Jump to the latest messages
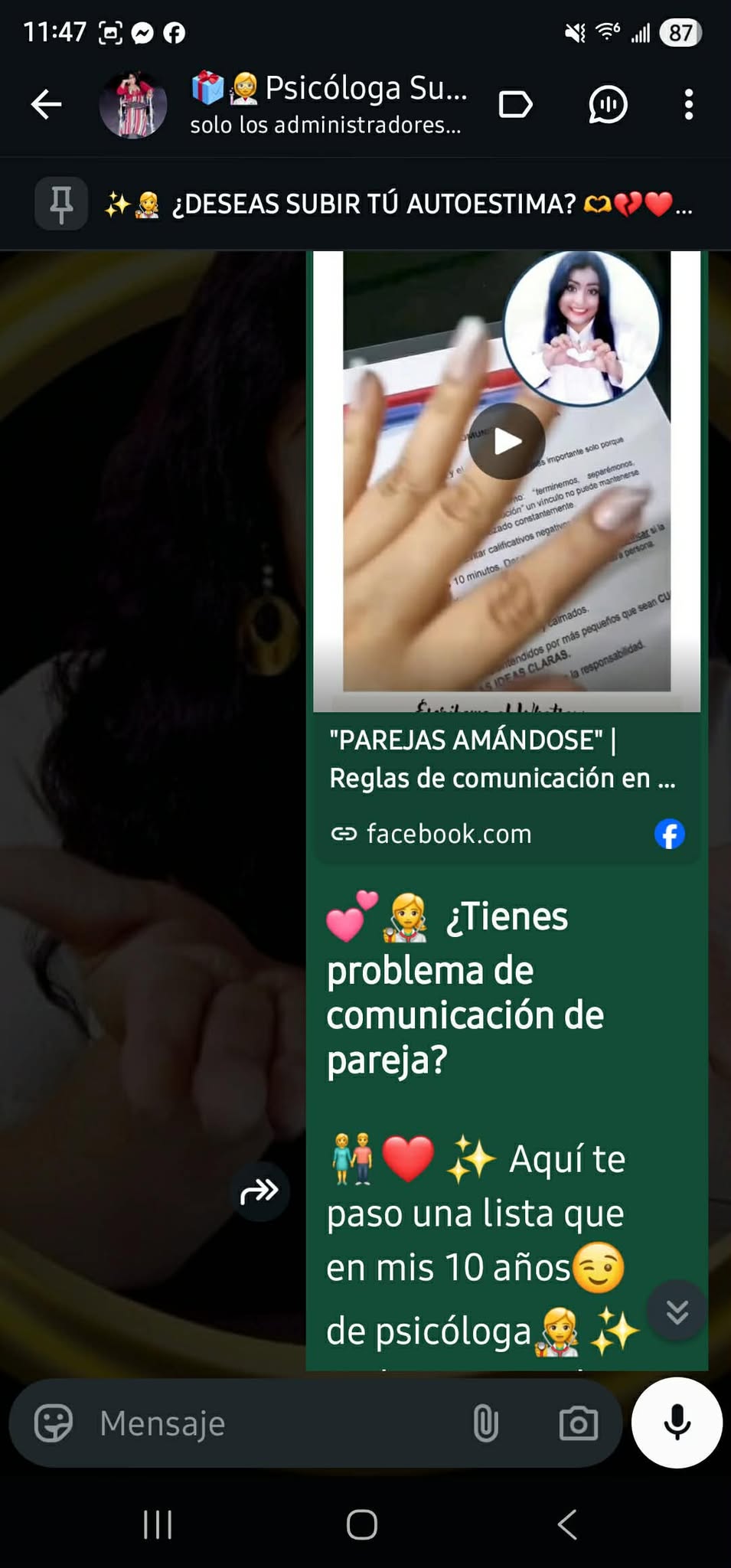This screenshot has width=731, height=1568. click(x=677, y=1312)
